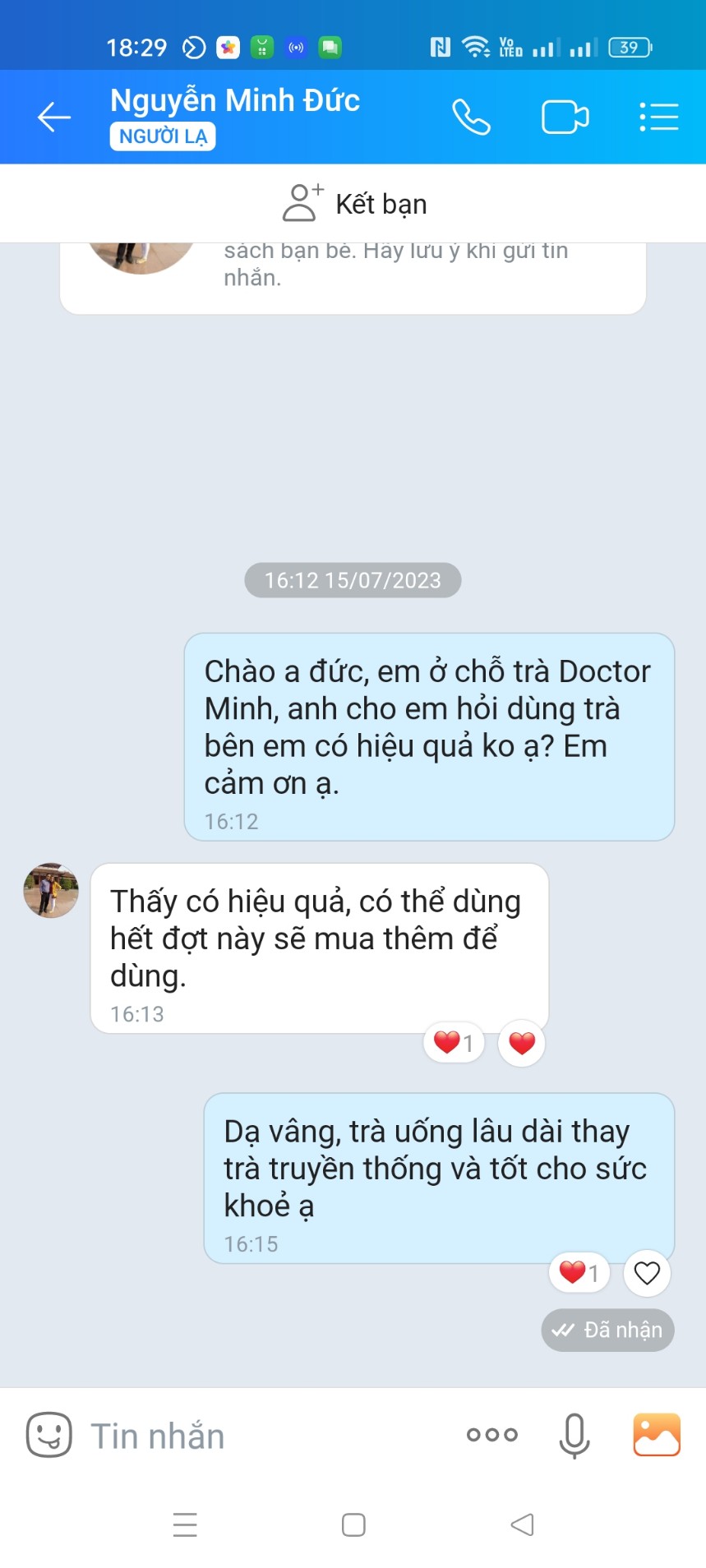
Task: Start a video call in this chat
Action: coord(565,118)
